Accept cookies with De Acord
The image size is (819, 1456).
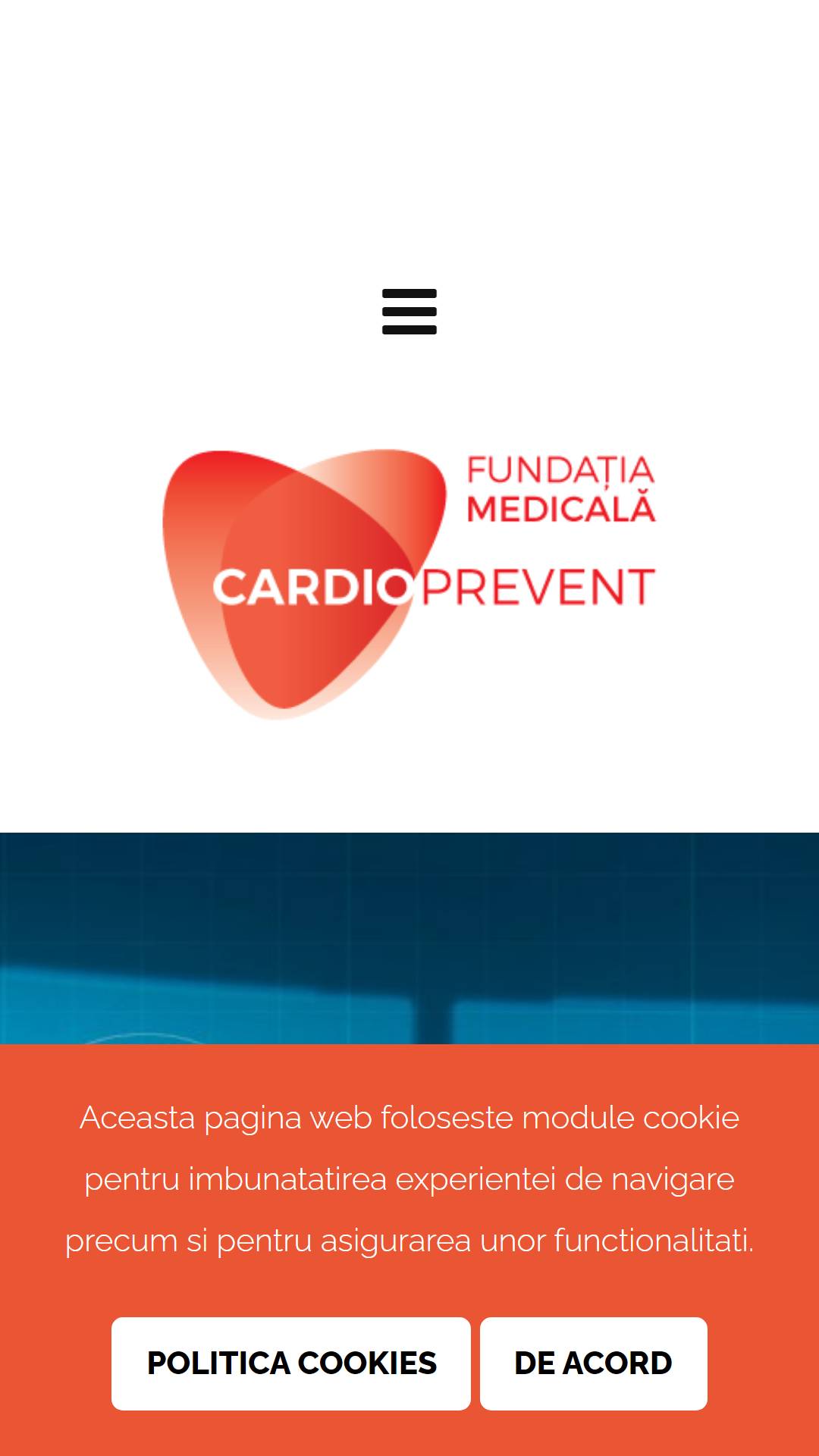coord(594,1363)
